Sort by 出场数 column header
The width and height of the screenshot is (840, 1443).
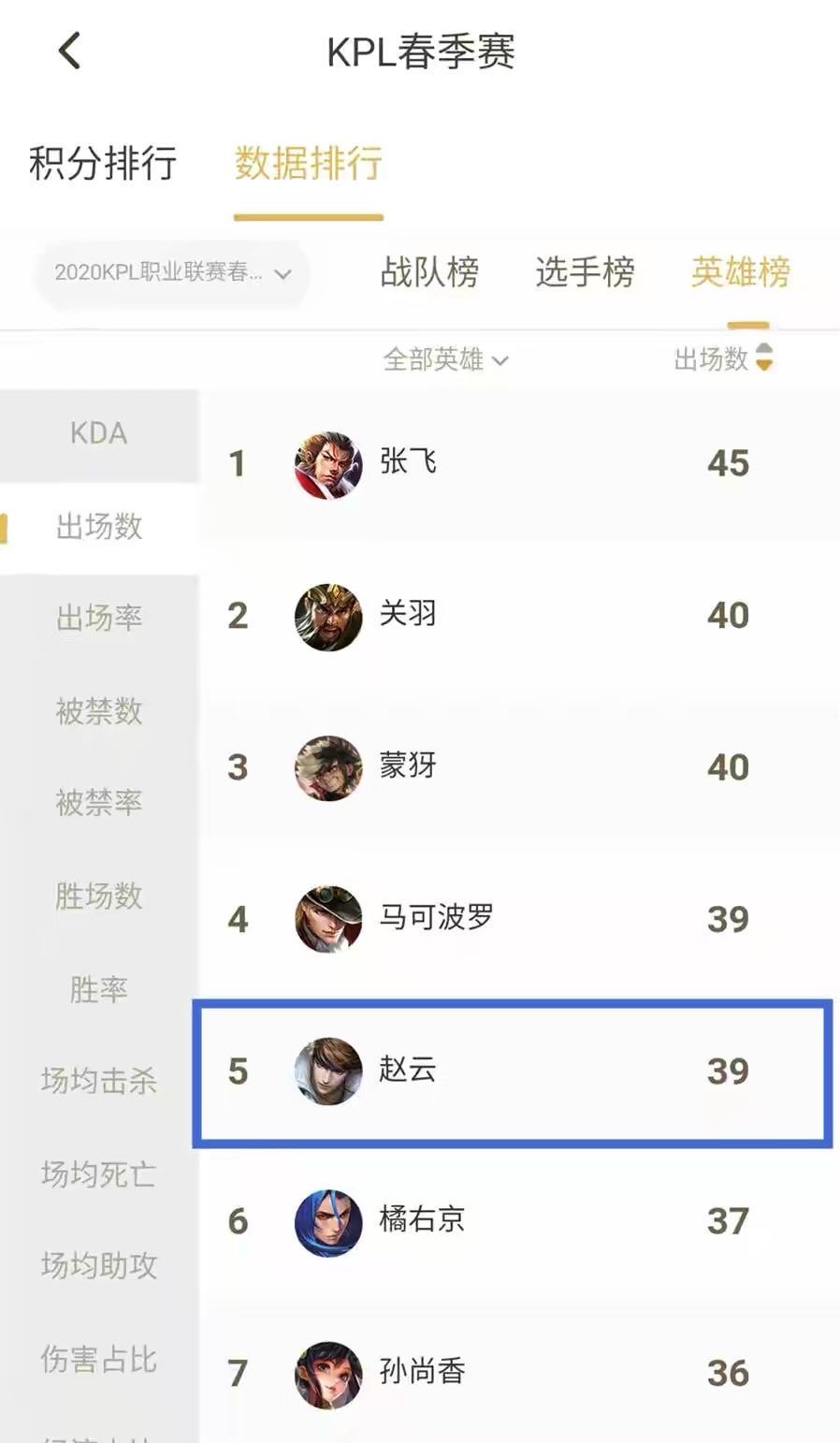point(723,358)
